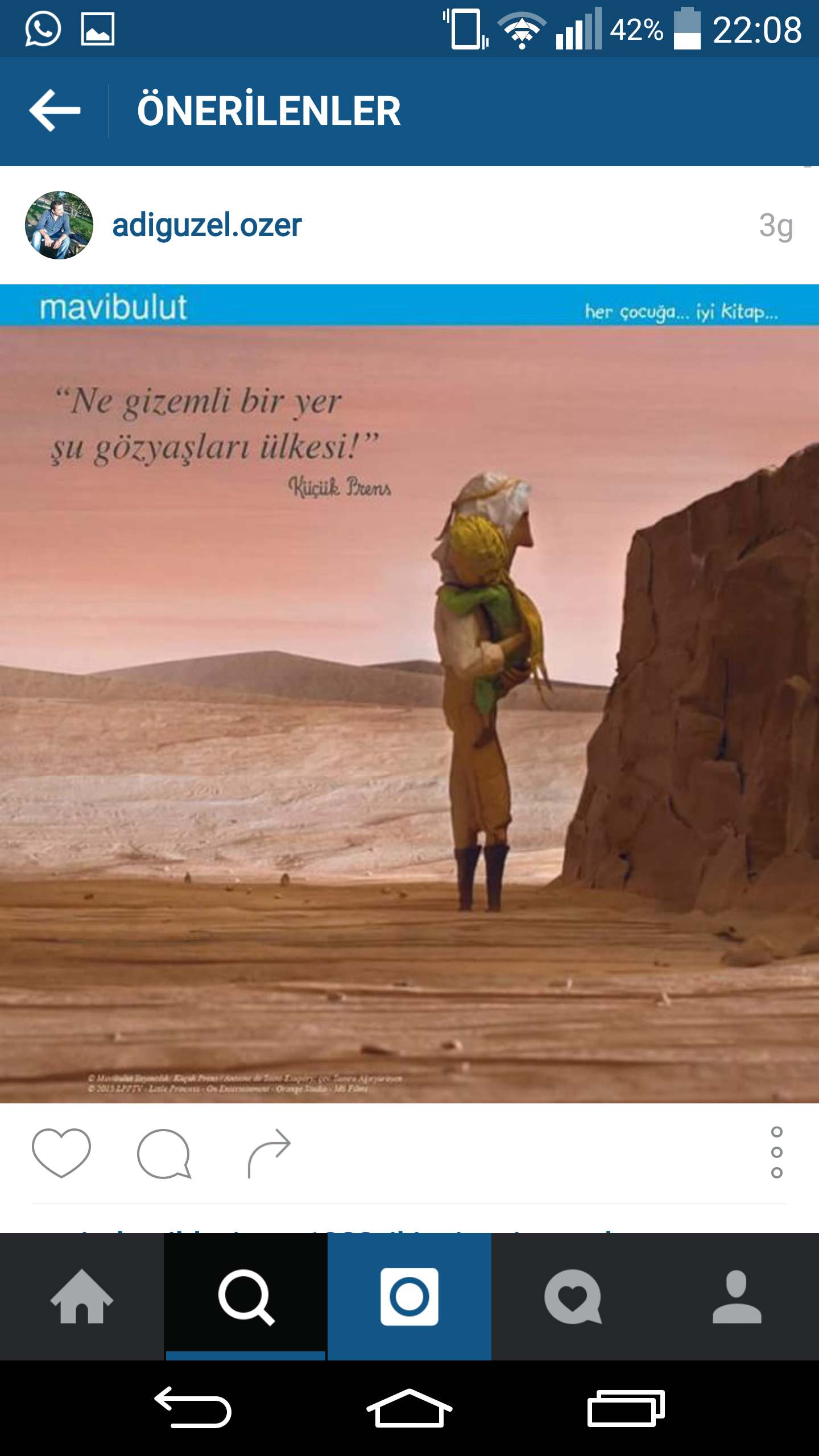Go back from the Önerilenler screen
The width and height of the screenshot is (819, 1456).
55,110
